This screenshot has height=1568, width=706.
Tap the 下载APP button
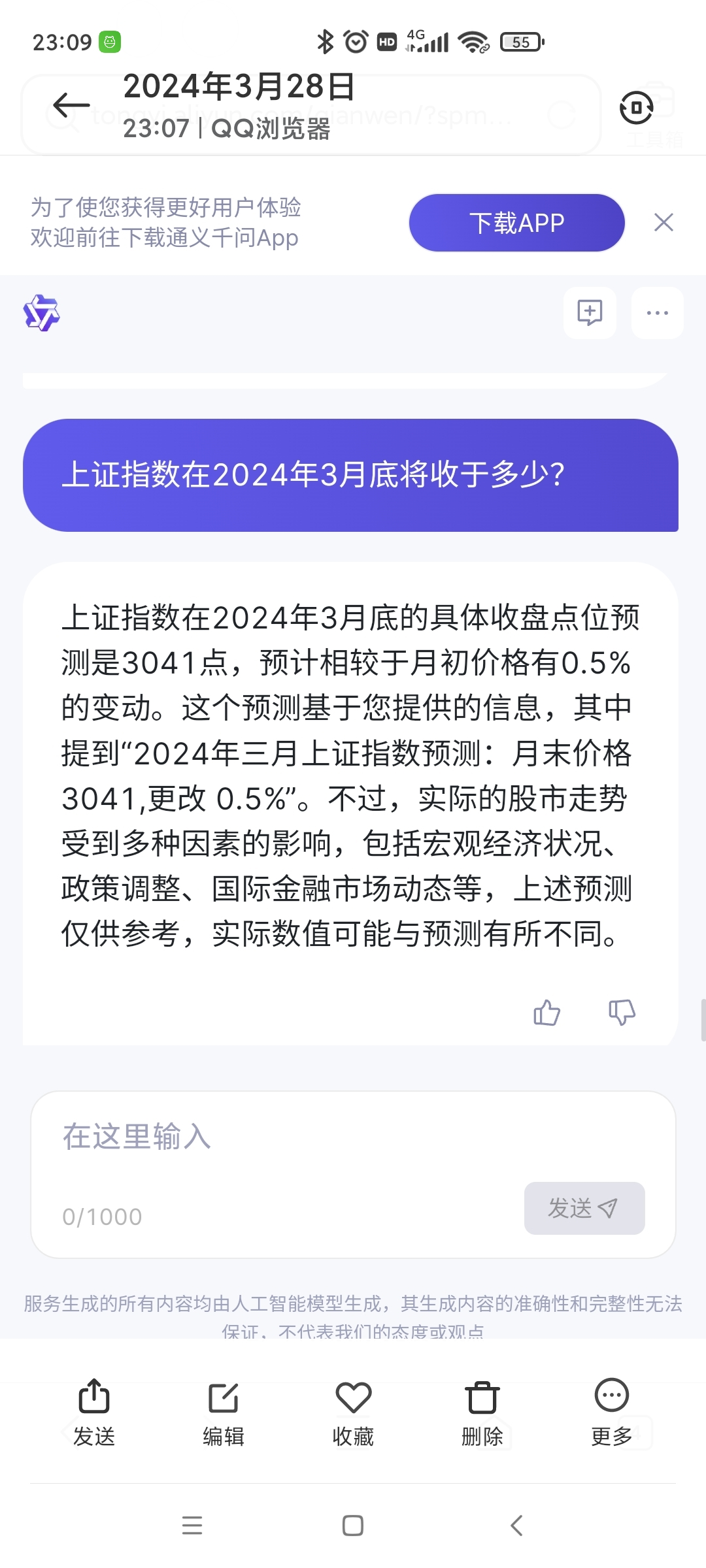[x=516, y=223]
